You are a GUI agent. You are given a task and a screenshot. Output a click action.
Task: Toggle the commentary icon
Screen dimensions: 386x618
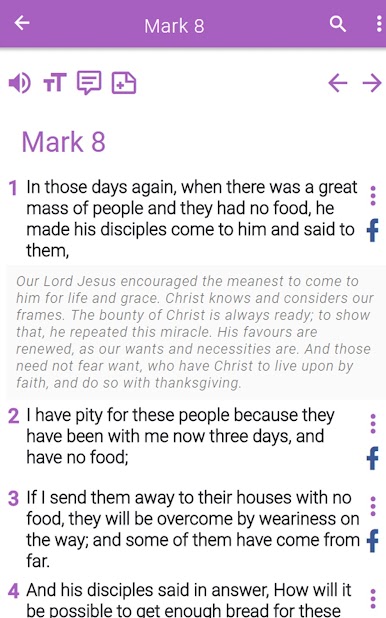click(89, 83)
